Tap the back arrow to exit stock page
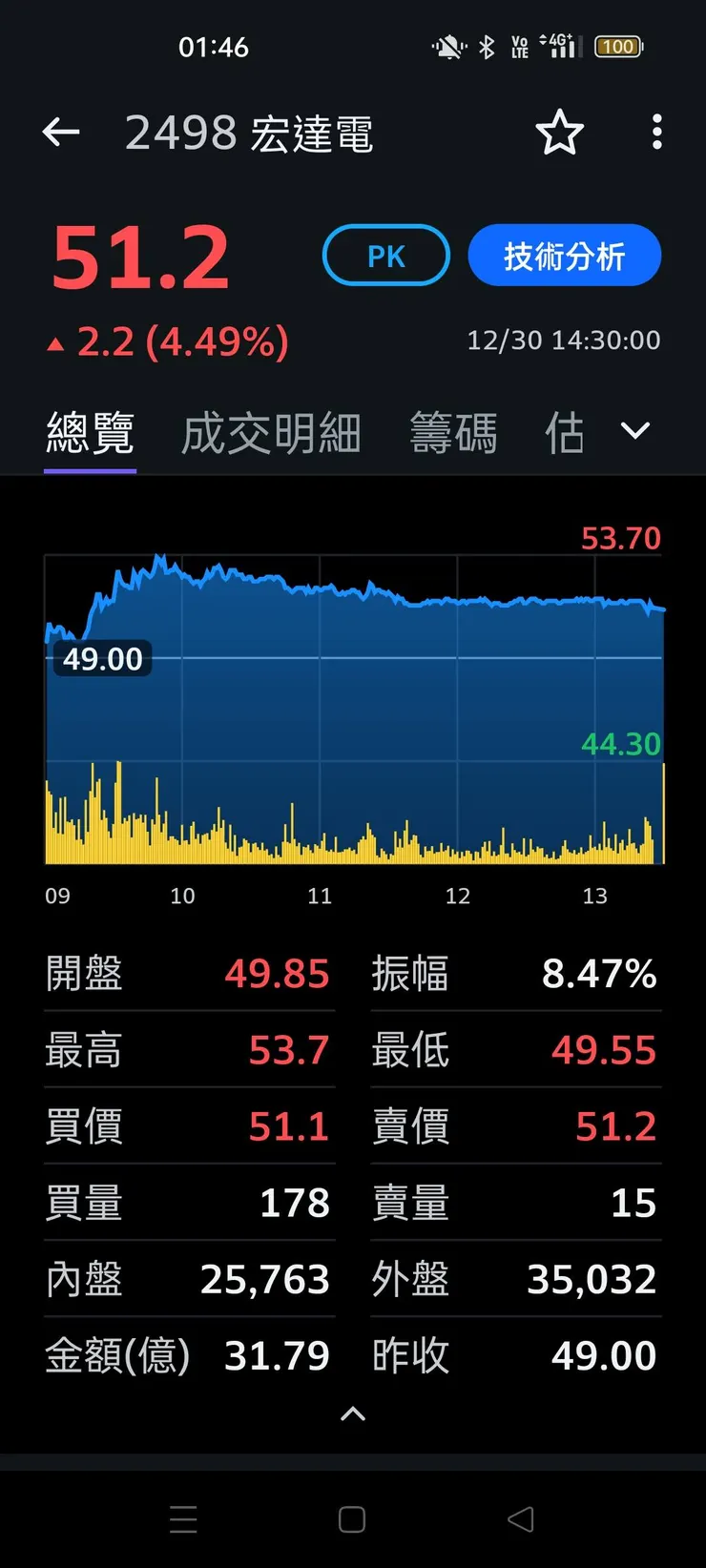 point(61,132)
